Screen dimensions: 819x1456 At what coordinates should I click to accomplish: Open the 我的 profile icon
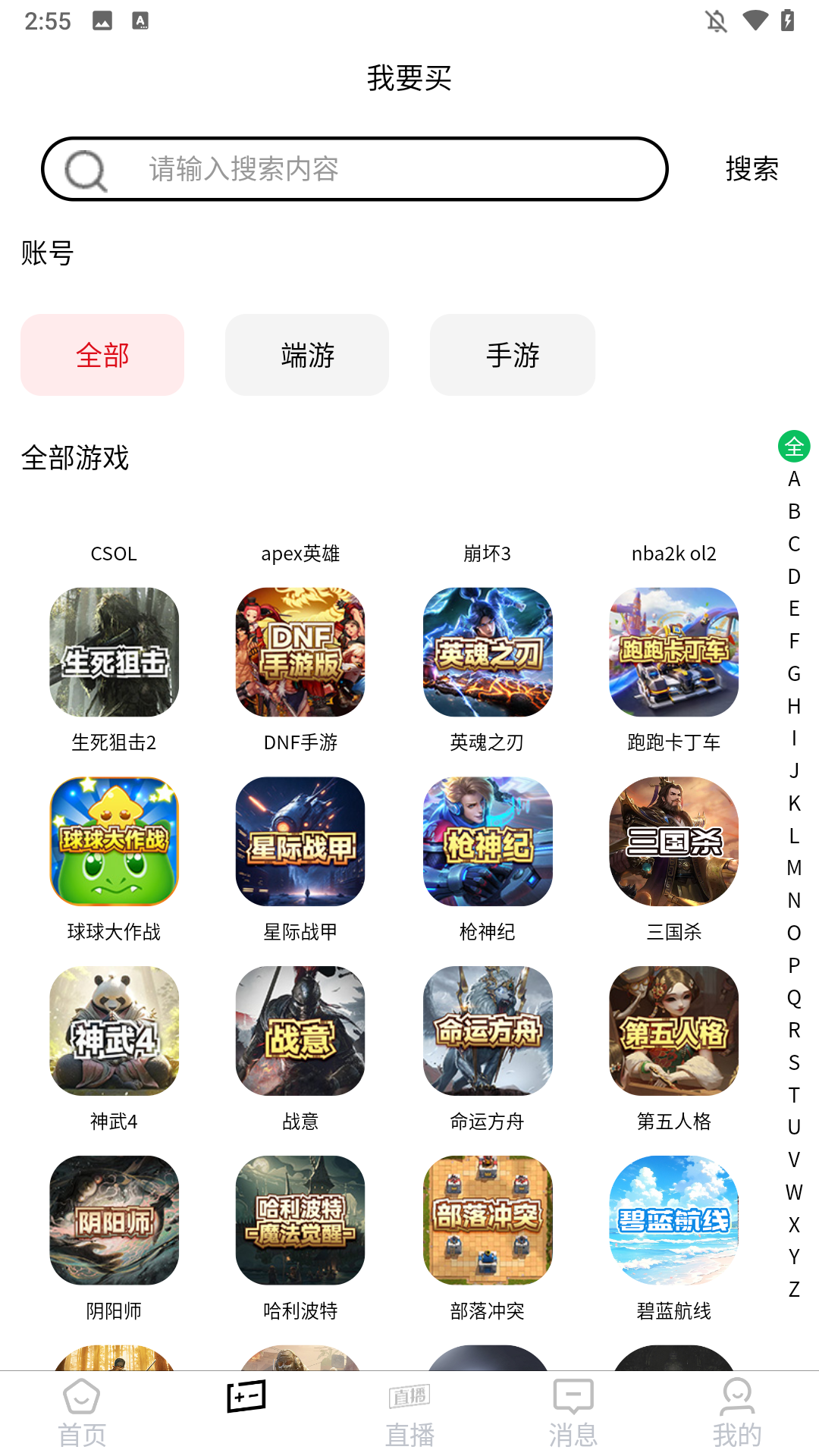pyautogui.click(x=736, y=1399)
